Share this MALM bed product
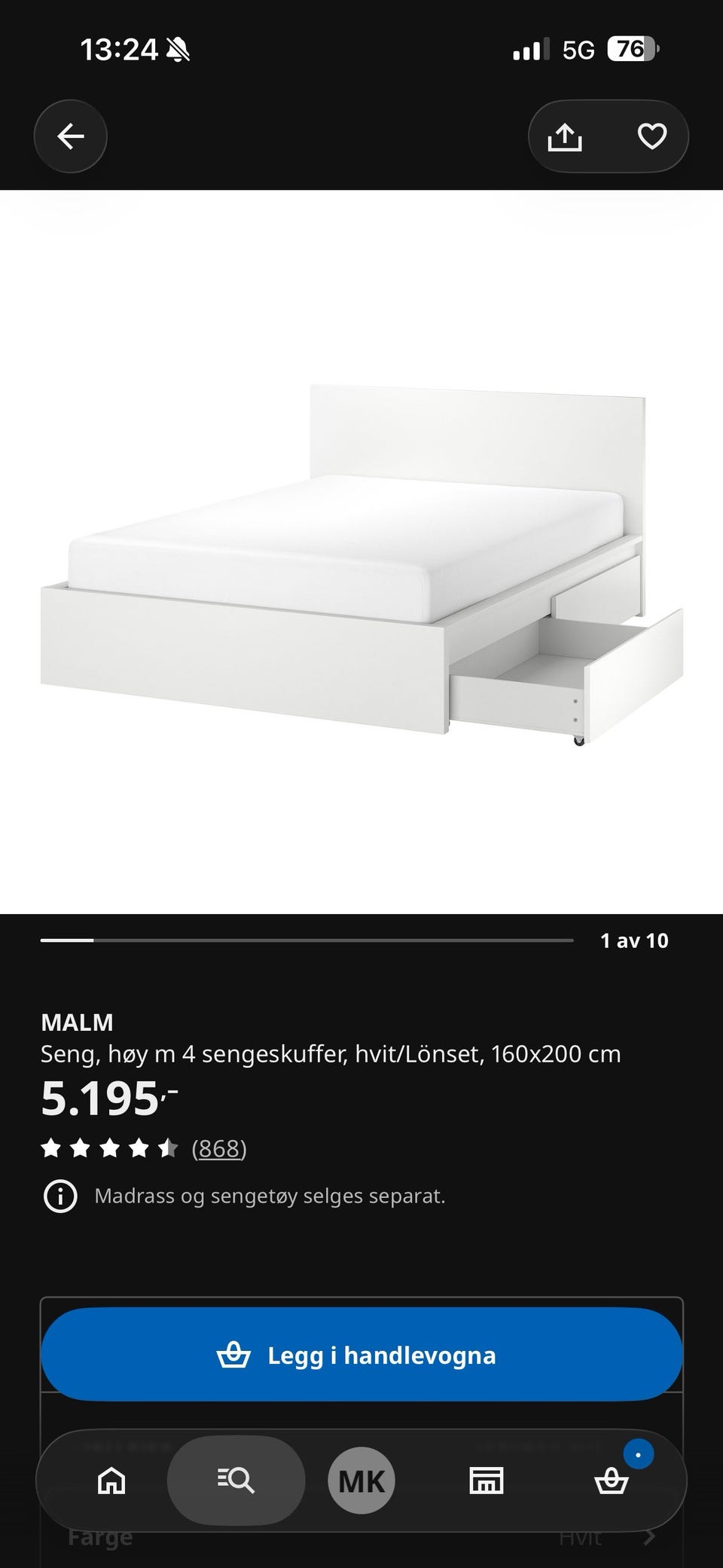723x1568 pixels. [x=565, y=137]
